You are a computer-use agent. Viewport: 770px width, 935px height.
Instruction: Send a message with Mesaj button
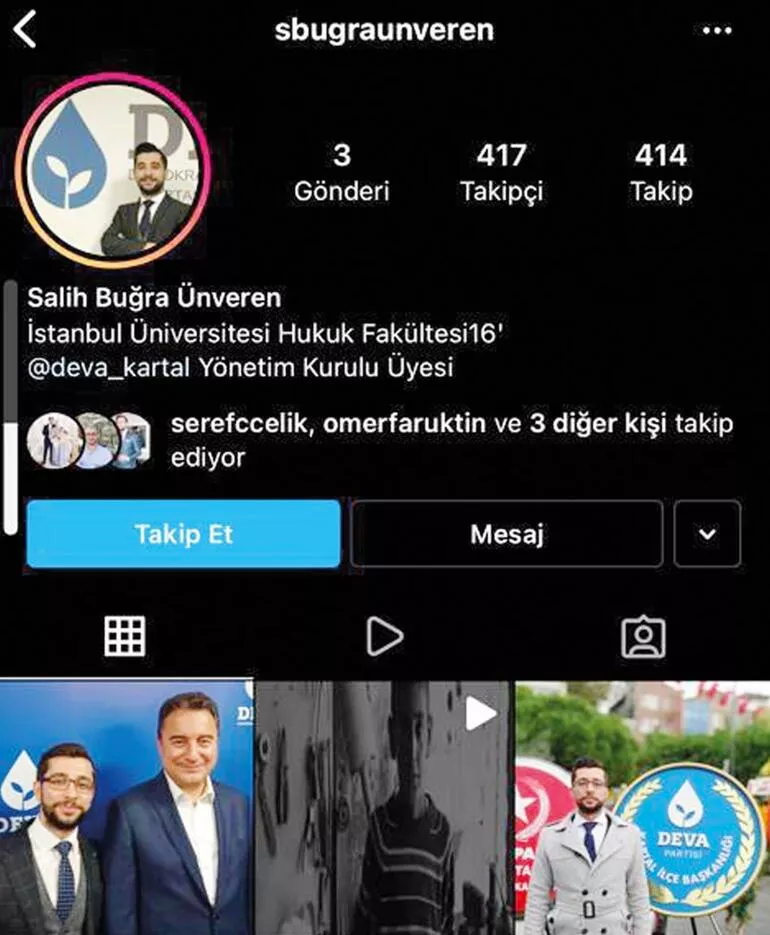coord(506,534)
